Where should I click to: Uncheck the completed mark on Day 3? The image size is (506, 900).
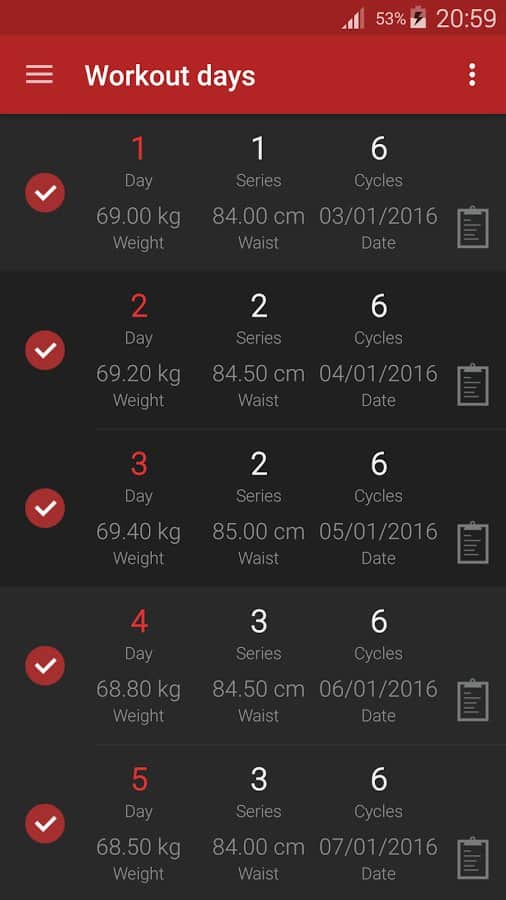coord(45,508)
